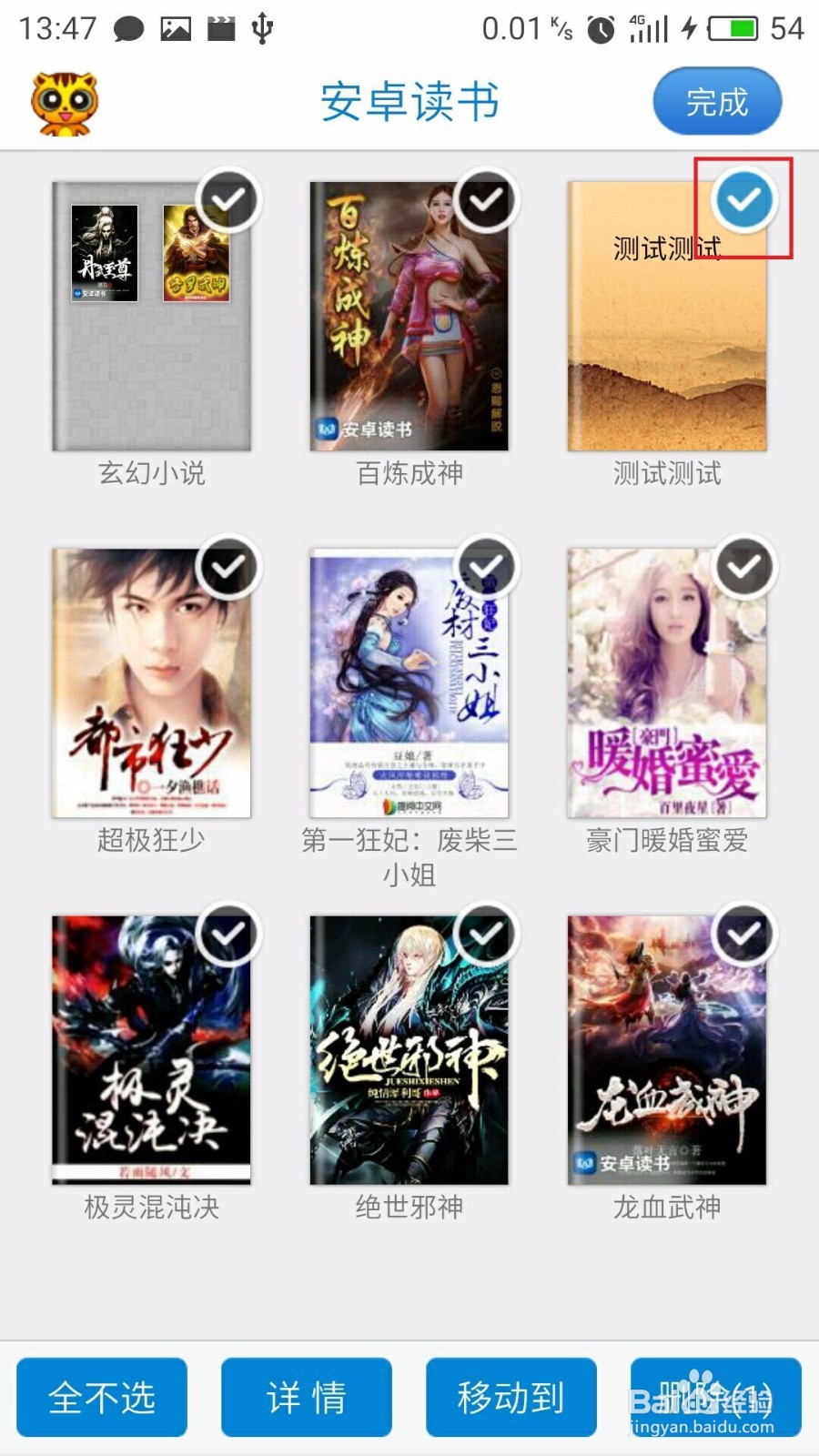Deselect the 龙血武神 book checkmark
This screenshot has height=1456, width=819.
pyautogui.click(x=744, y=934)
